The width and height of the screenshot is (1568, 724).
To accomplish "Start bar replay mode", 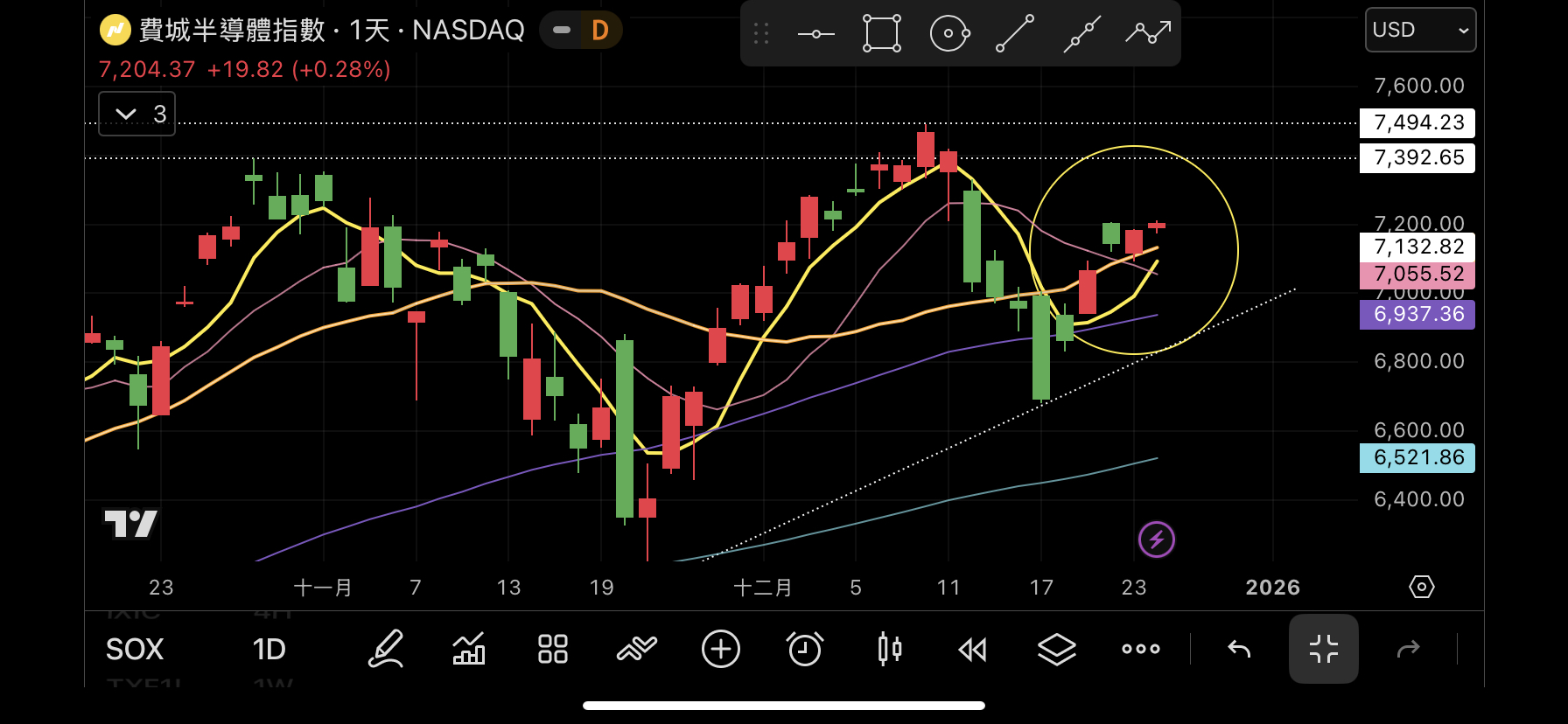I will [x=973, y=650].
